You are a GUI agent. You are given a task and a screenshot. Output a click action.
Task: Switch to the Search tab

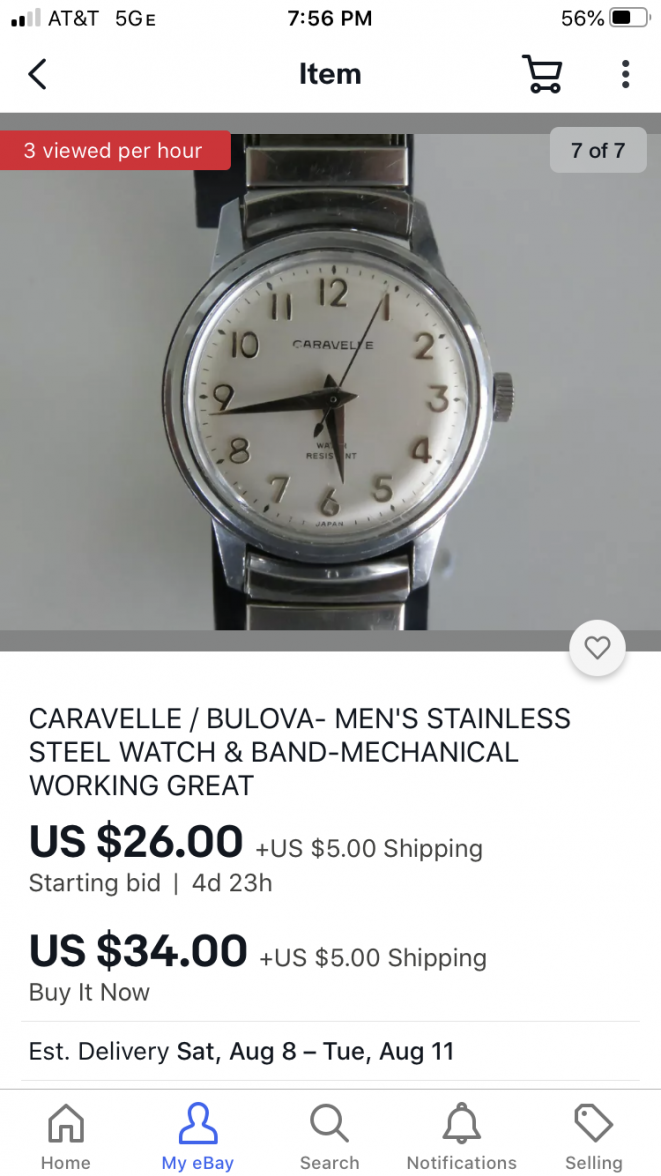(x=329, y=1135)
